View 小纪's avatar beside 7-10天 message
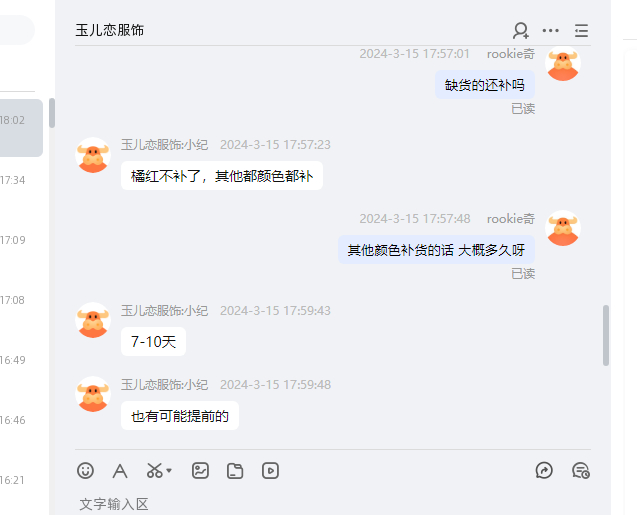The width and height of the screenshot is (637, 515). tap(94, 320)
